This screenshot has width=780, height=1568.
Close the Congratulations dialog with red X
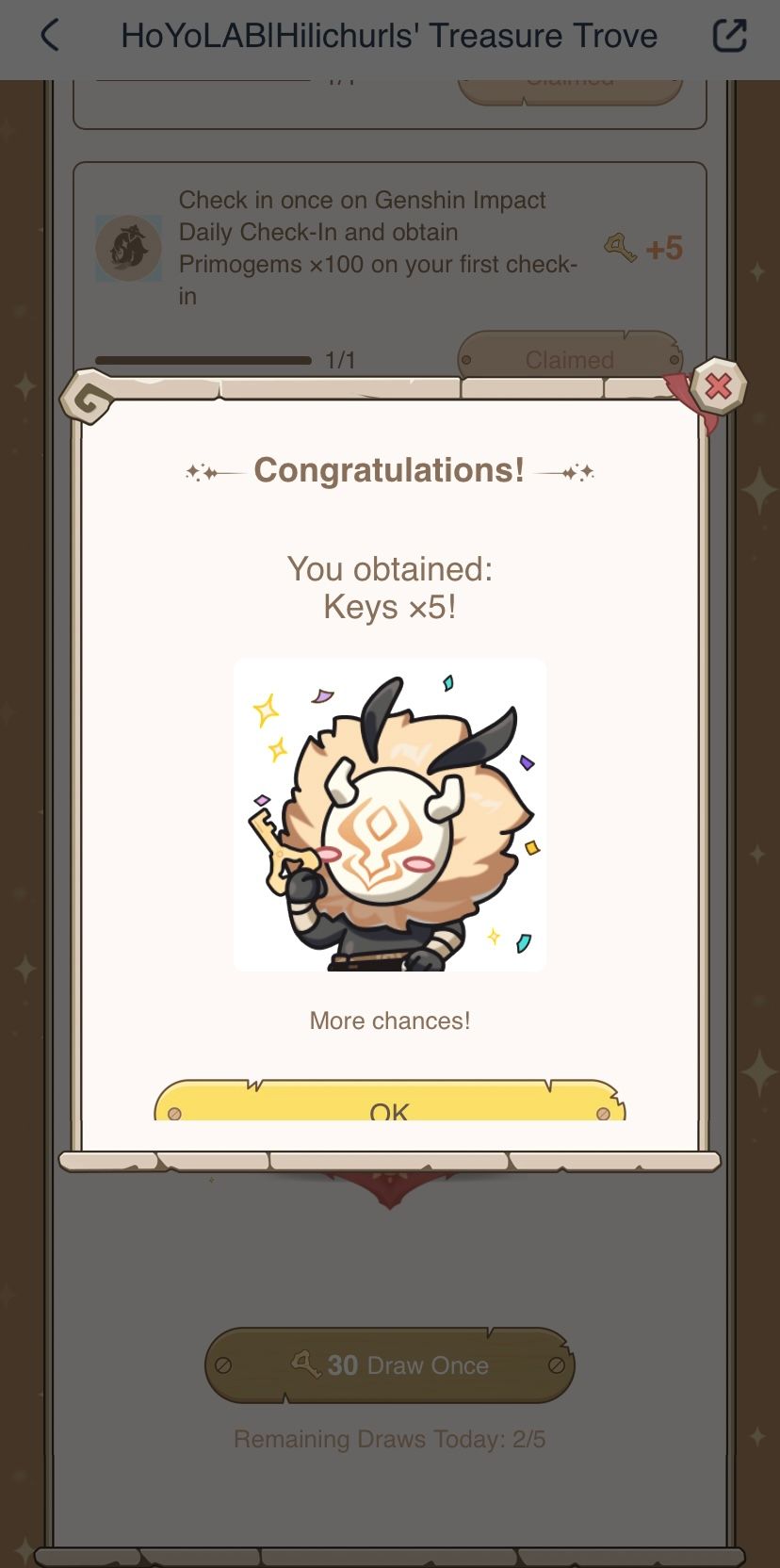point(718,385)
